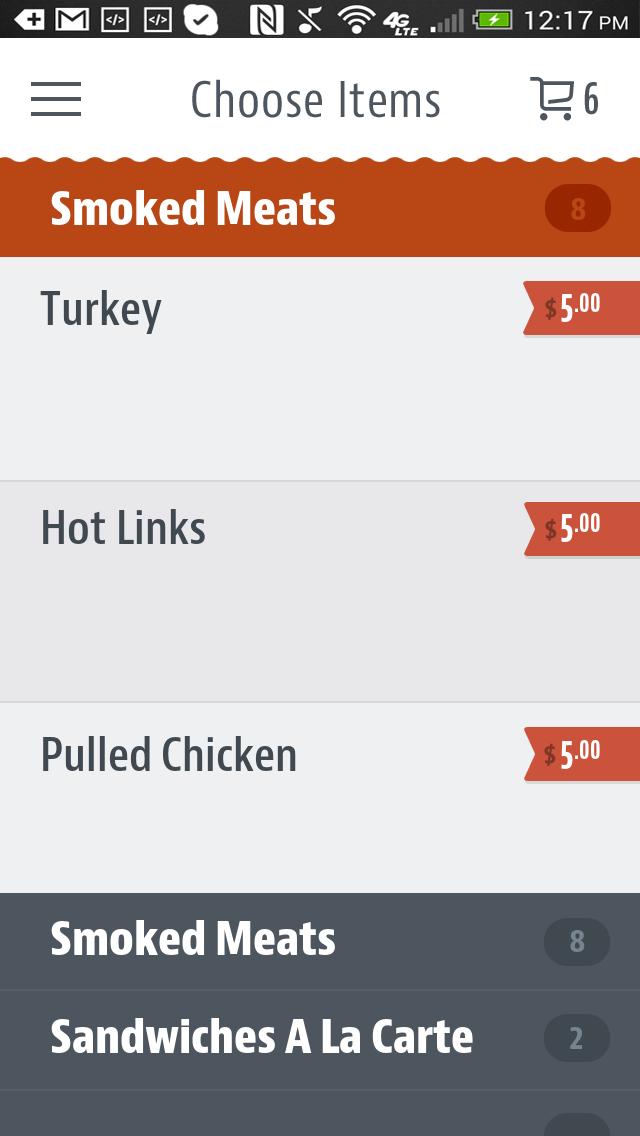The width and height of the screenshot is (640, 1136).
Task: Open the shopping cart
Action: tap(563, 99)
